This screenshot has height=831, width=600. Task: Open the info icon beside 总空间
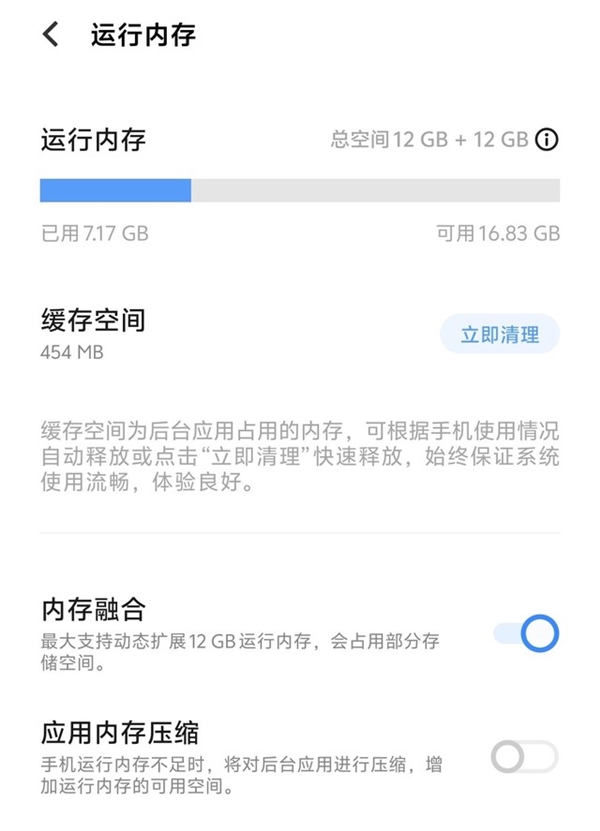[x=546, y=140]
